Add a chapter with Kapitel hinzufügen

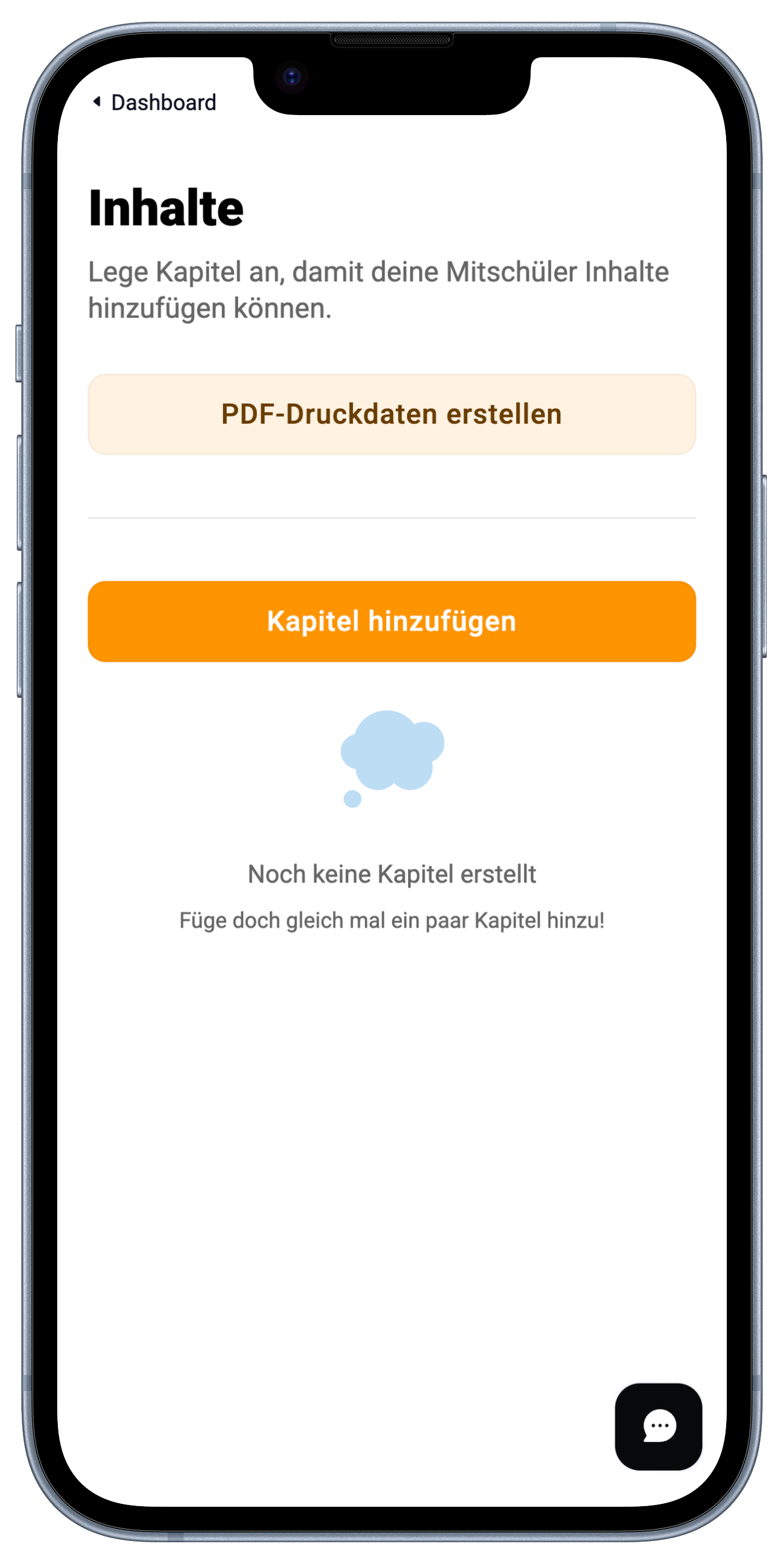pos(391,621)
